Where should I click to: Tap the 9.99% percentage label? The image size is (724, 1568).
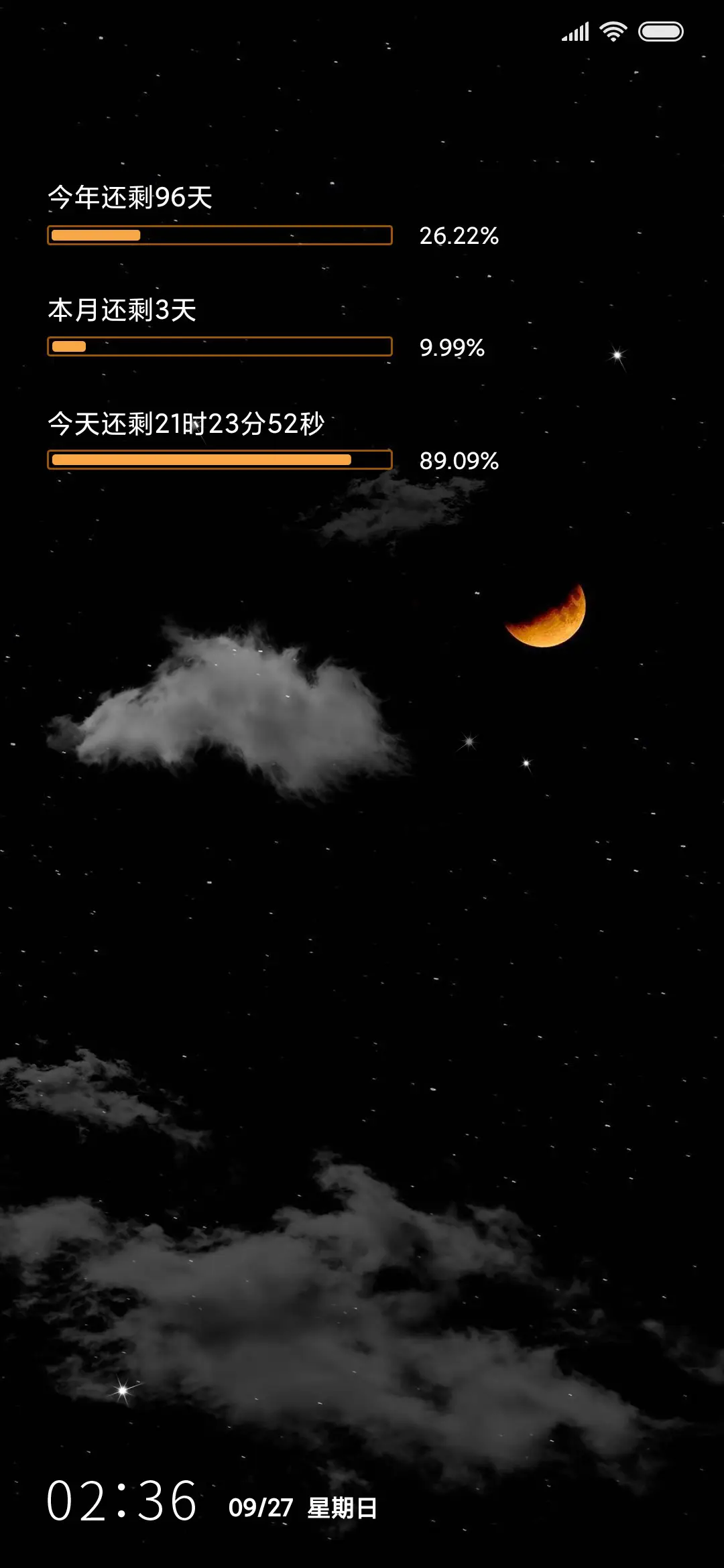point(452,348)
